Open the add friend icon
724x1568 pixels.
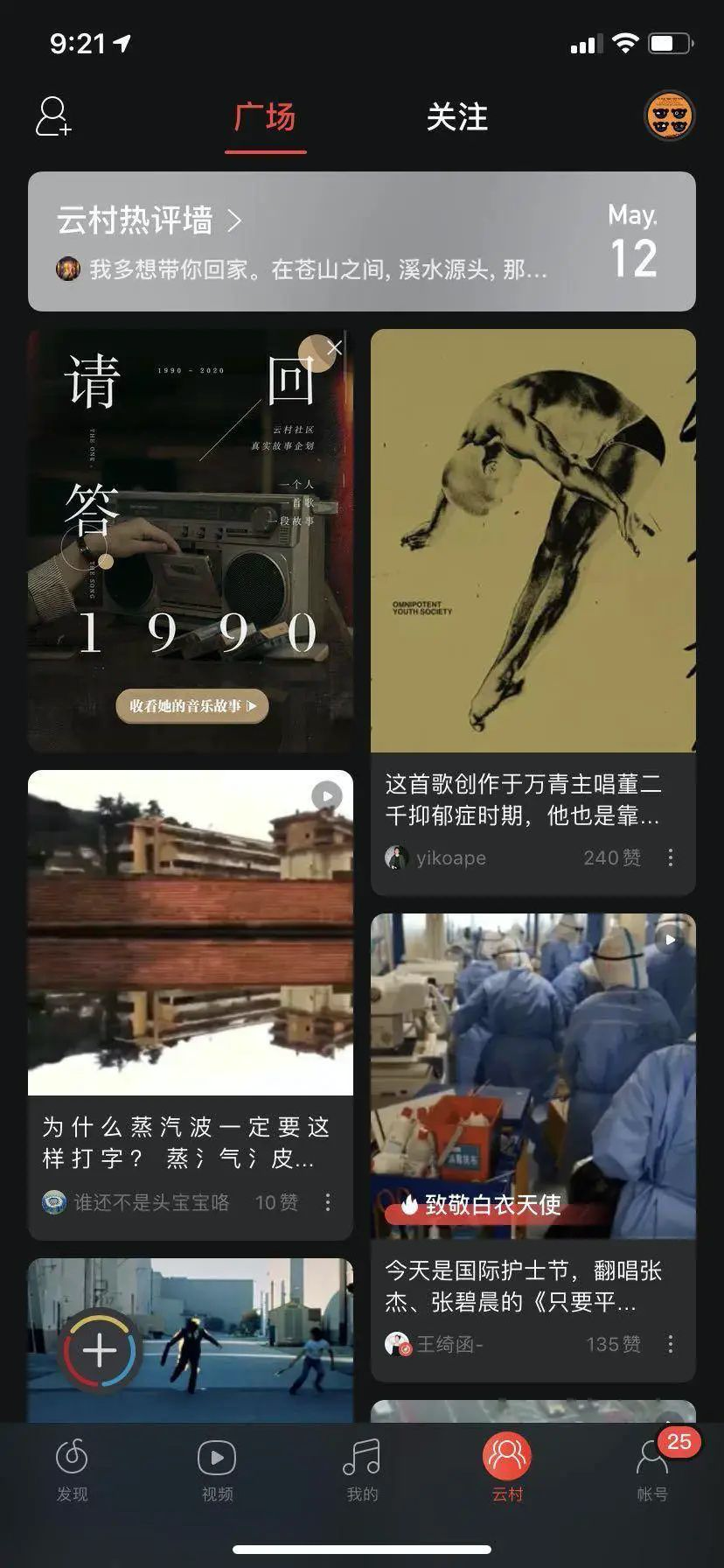pyautogui.click(x=52, y=116)
